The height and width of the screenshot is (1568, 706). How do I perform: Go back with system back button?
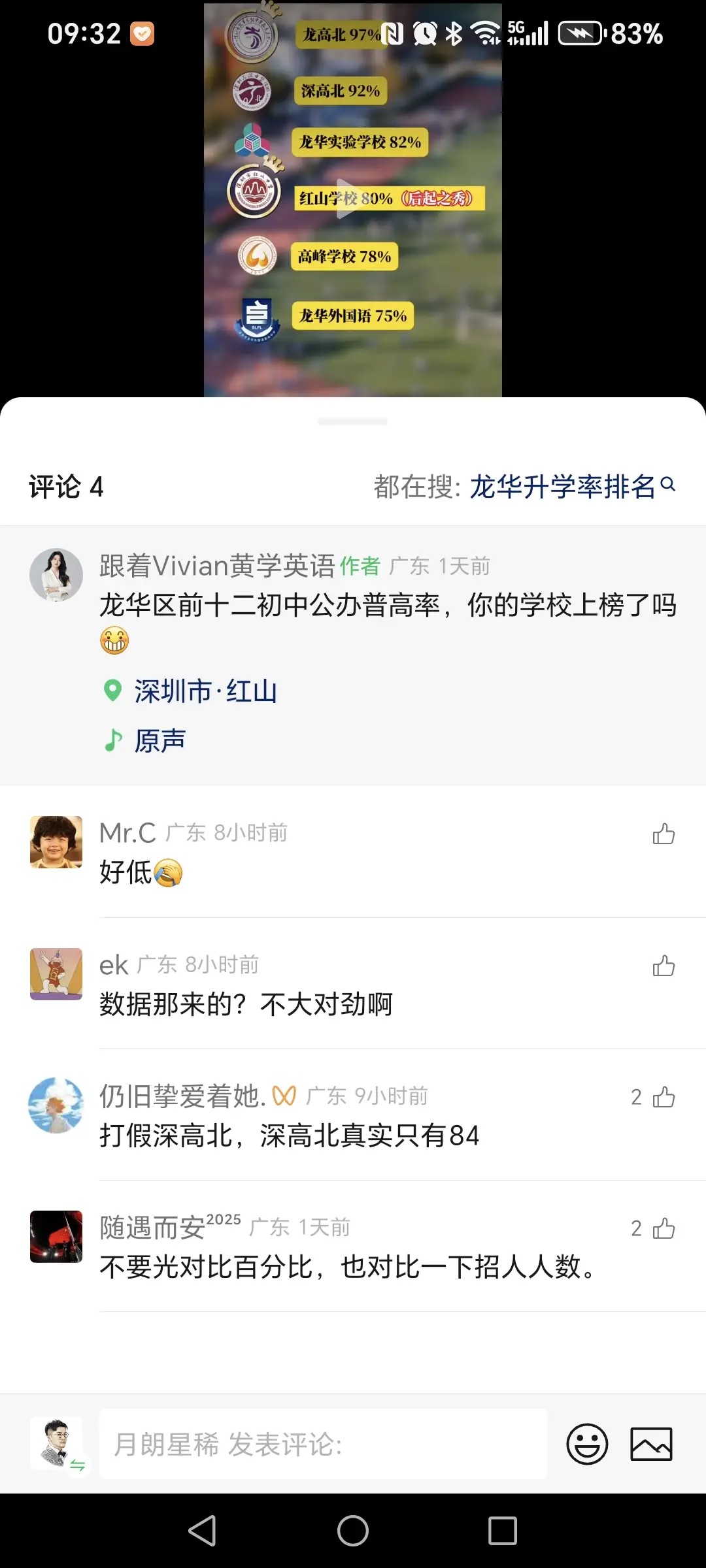click(x=203, y=1530)
